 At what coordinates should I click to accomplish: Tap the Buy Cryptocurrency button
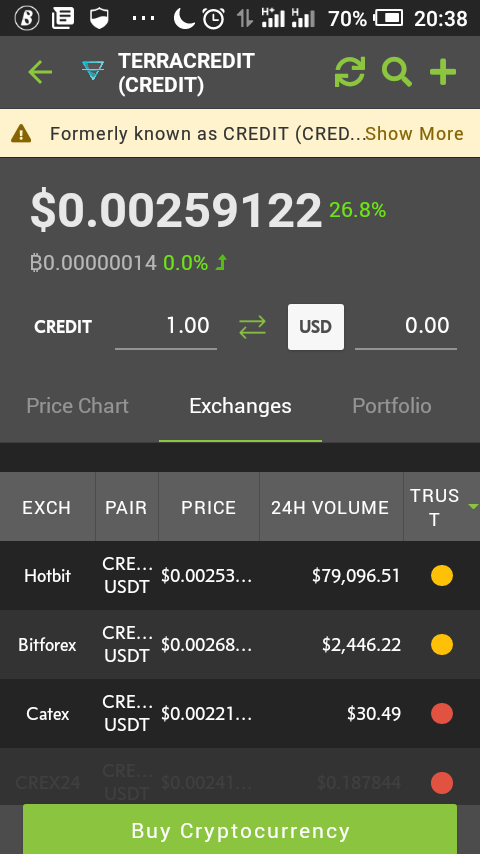(x=240, y=830)
